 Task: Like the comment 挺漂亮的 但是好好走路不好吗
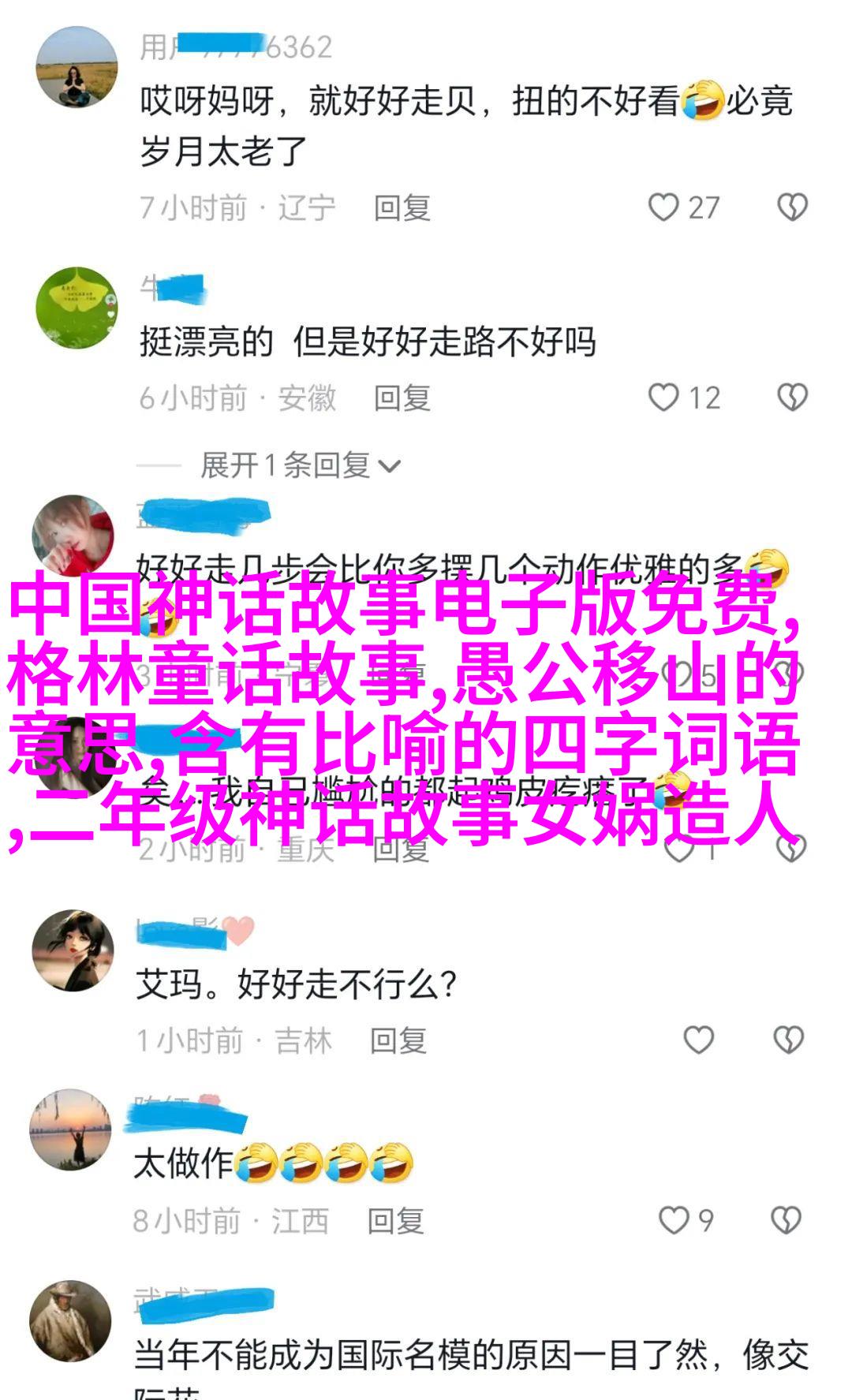[x=663, y=398]
